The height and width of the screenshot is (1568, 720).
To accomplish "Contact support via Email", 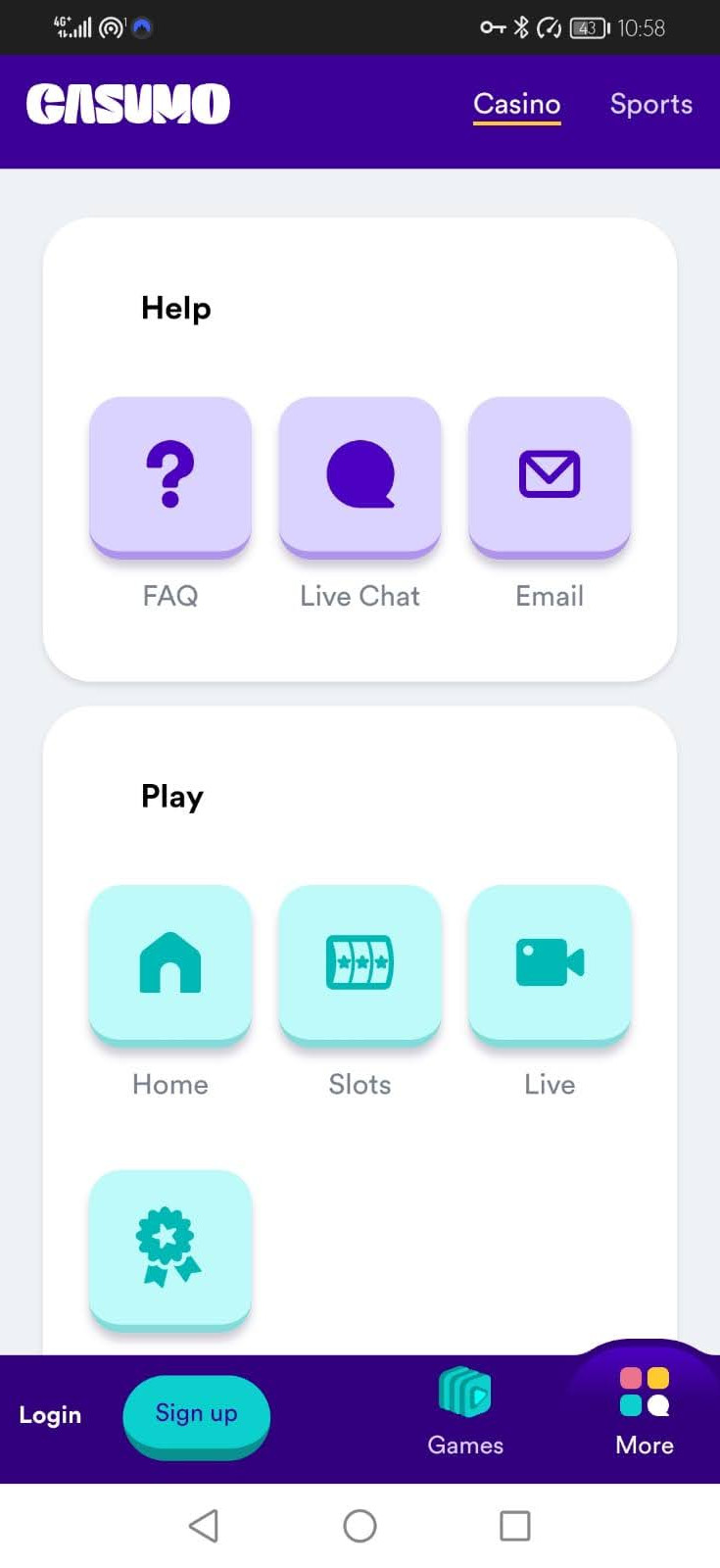I will tap(550, 476).
